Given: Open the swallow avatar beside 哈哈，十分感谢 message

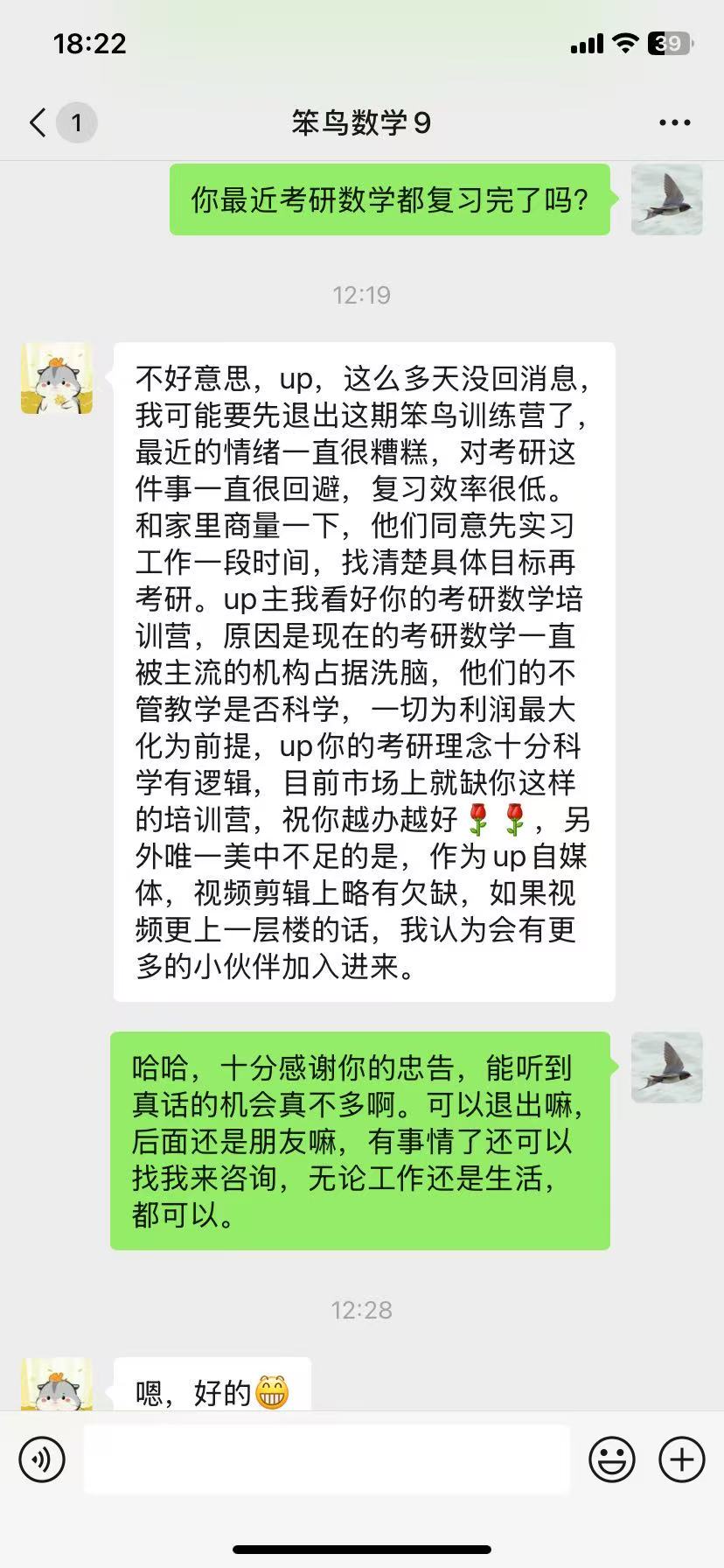Looking at the screenshot, I should pos(666,1067).
